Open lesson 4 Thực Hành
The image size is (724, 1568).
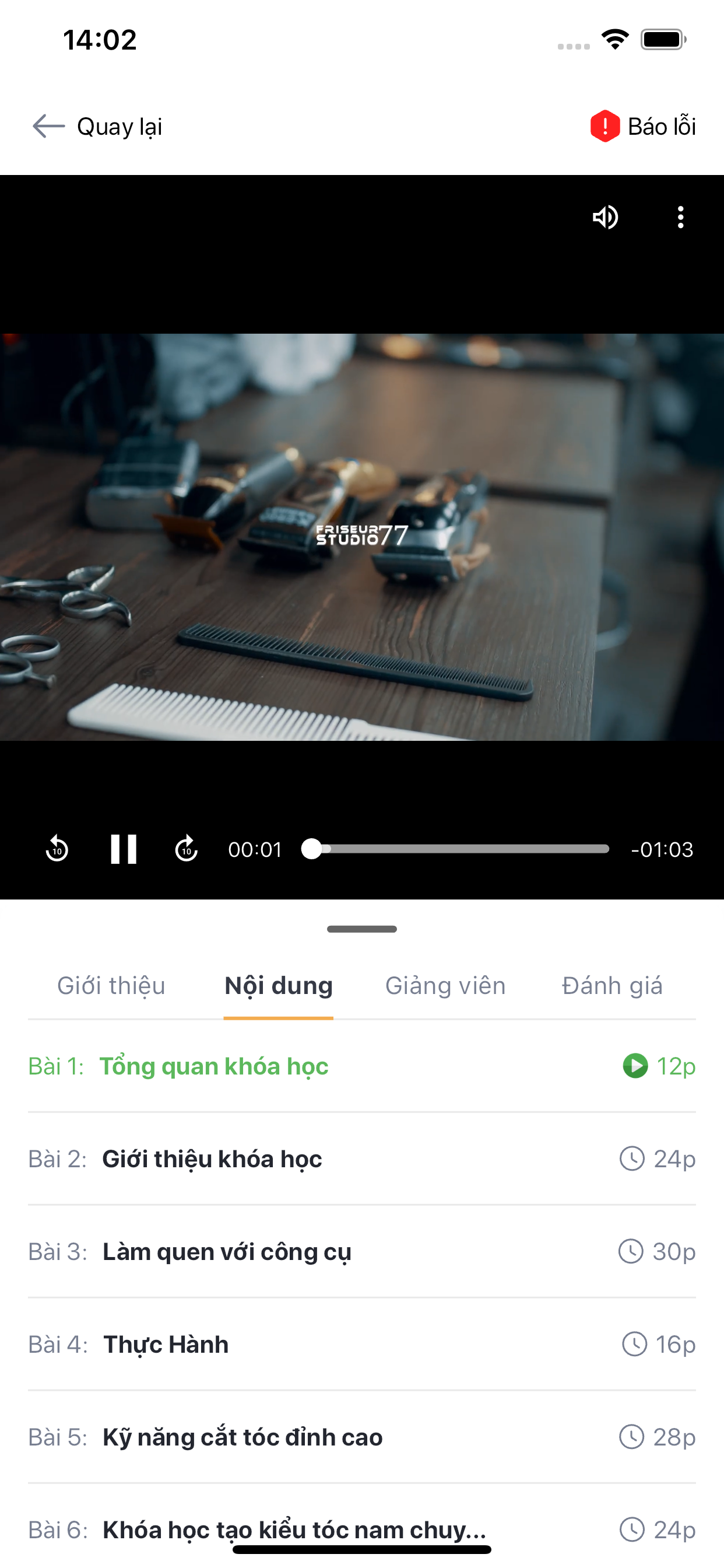point(166,1345)
